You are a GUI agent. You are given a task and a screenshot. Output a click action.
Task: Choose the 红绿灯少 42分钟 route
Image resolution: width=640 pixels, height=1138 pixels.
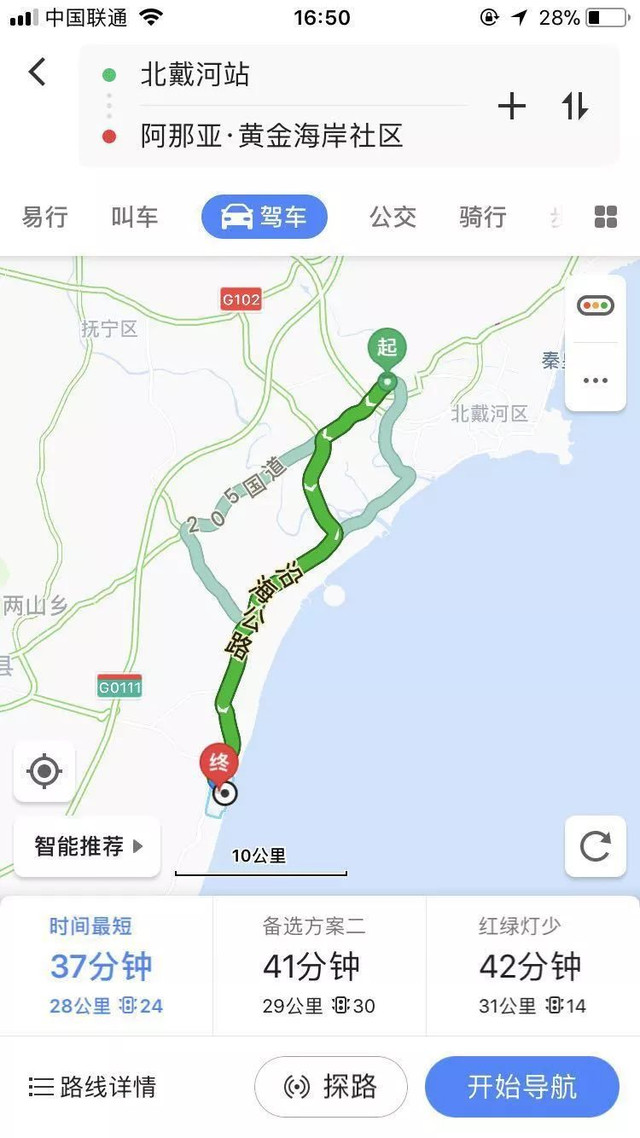pyautogui.click(x=531, y=966)
